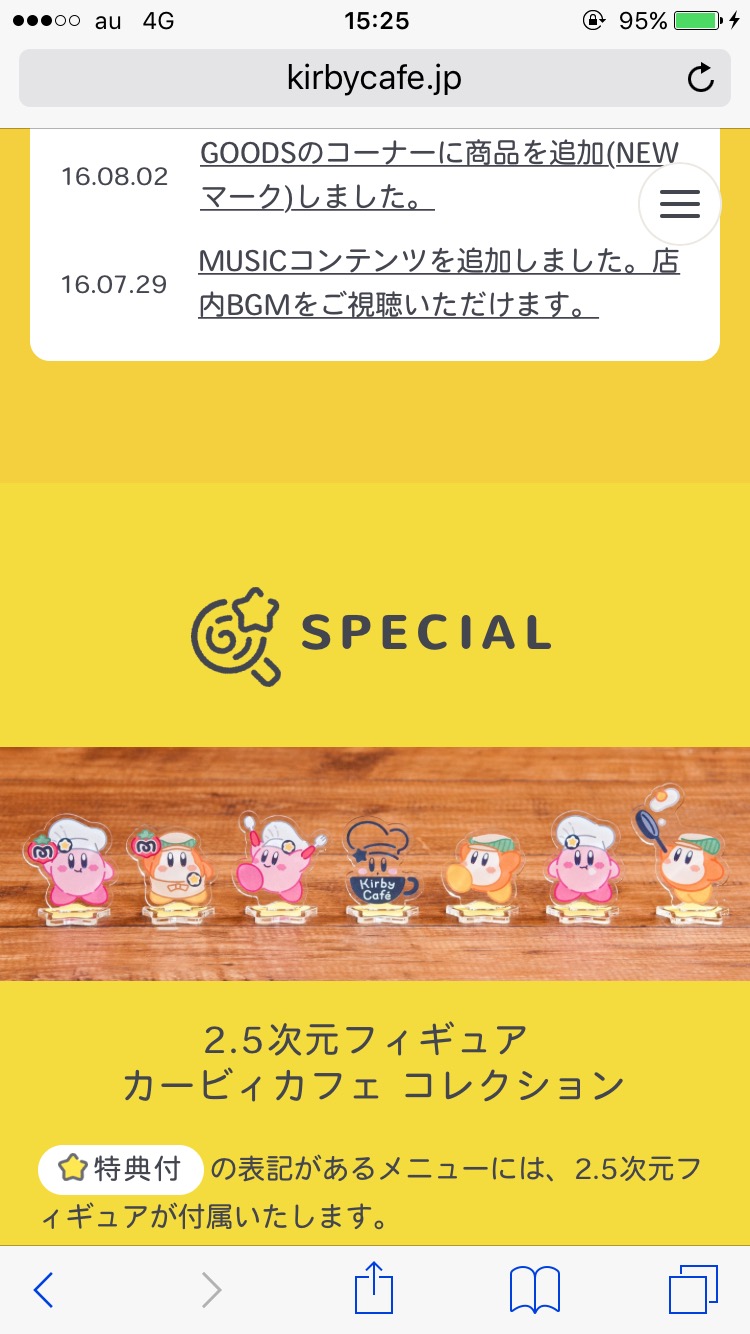Viewport: 750px width, 1334px height.
Task: Reload the page
Action: click(701, 78)
